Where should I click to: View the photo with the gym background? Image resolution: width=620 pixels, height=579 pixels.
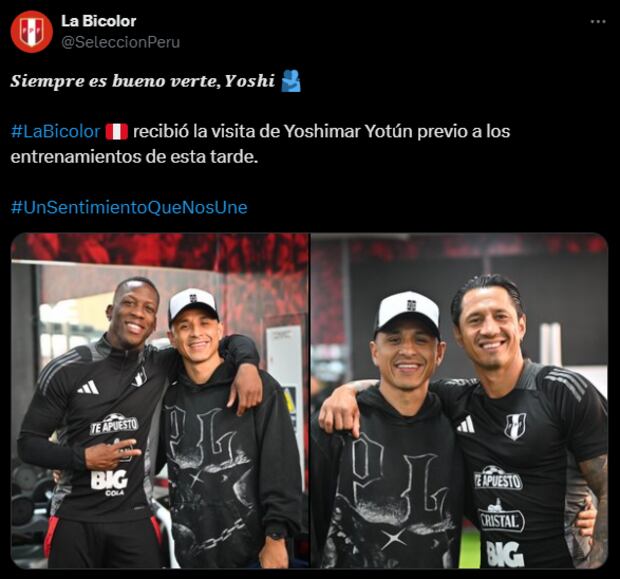(x=160, y=400)
